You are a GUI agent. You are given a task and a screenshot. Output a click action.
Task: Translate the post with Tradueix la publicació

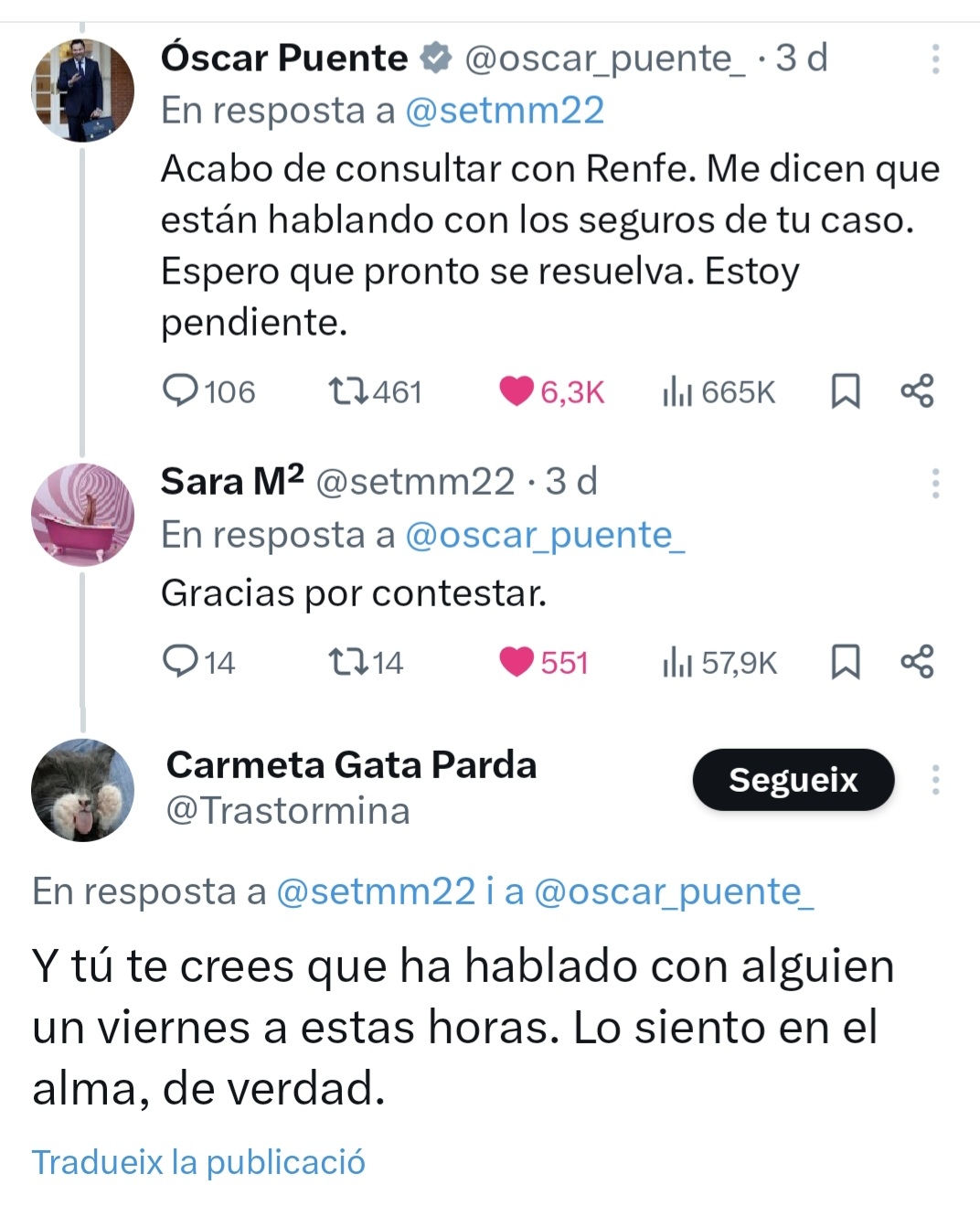click(198, 1162)
